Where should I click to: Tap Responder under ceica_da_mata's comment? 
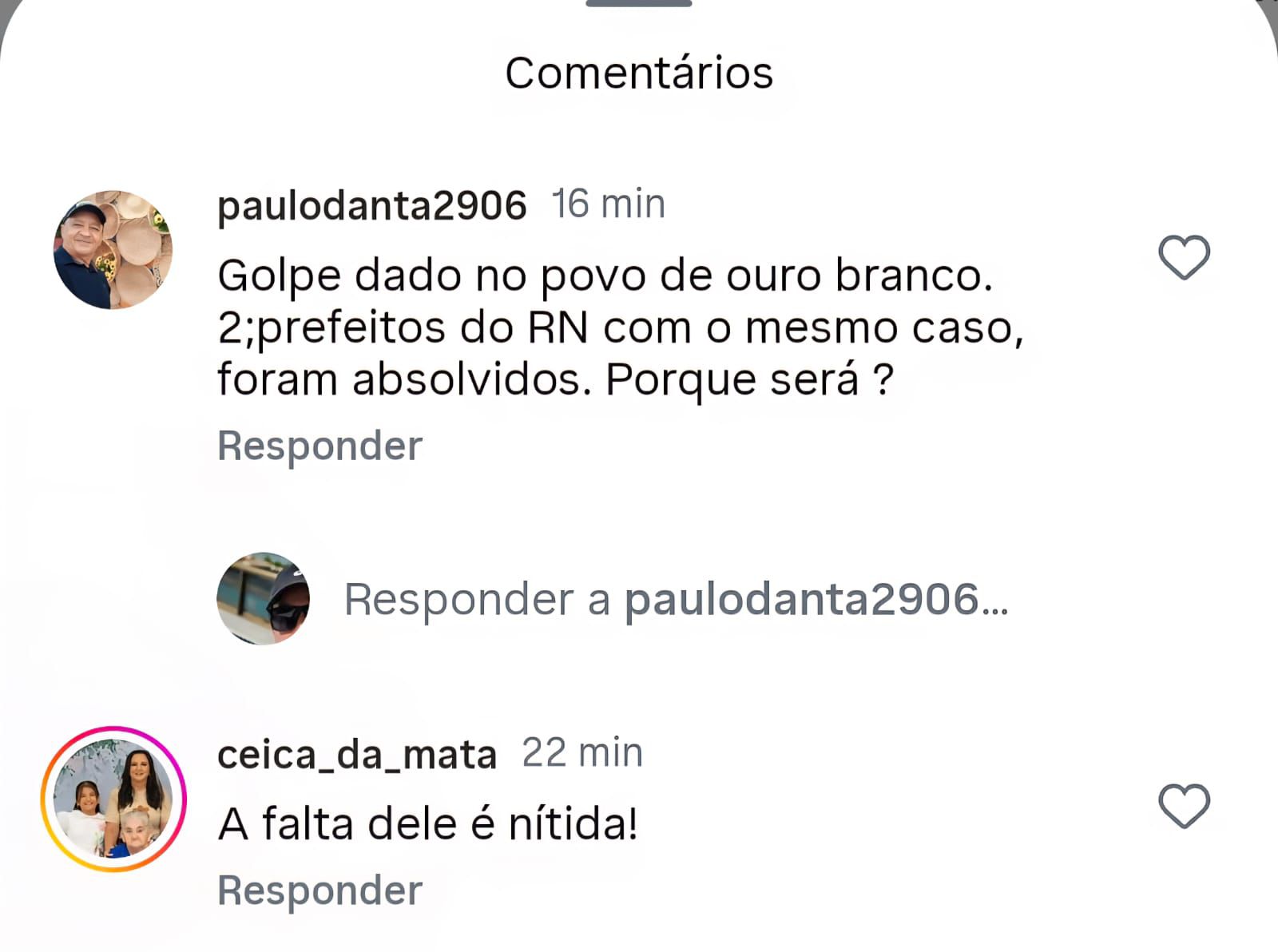pos(319,891)
